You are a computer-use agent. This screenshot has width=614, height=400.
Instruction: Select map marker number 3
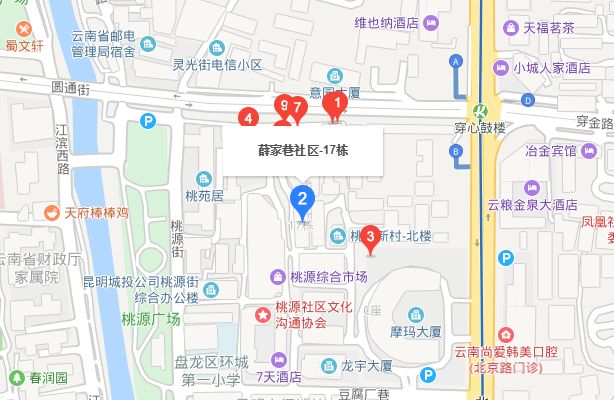[x=371, y=237]
